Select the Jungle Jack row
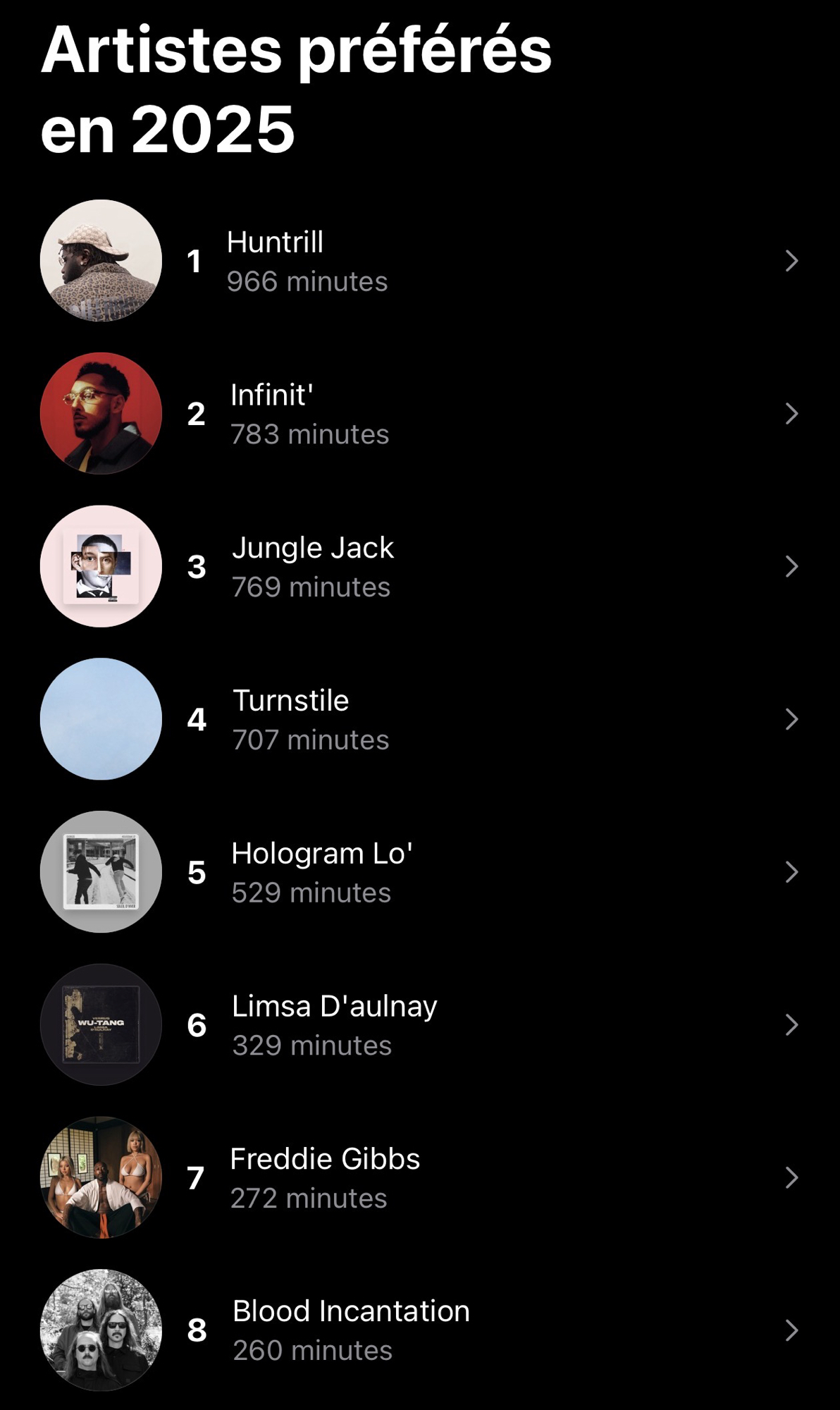The image size is (840, 1410). pos(419,567)
